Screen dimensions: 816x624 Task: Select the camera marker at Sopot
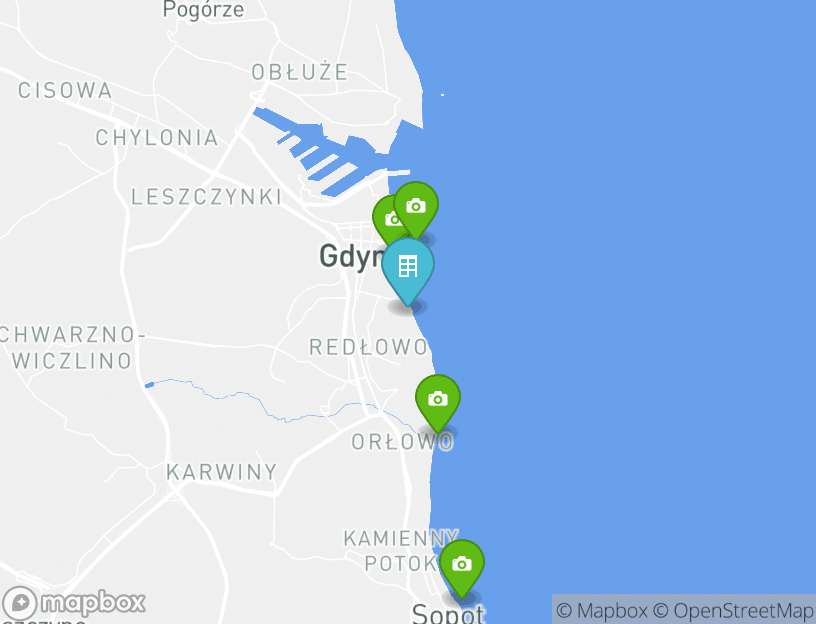tap(461, 564)
